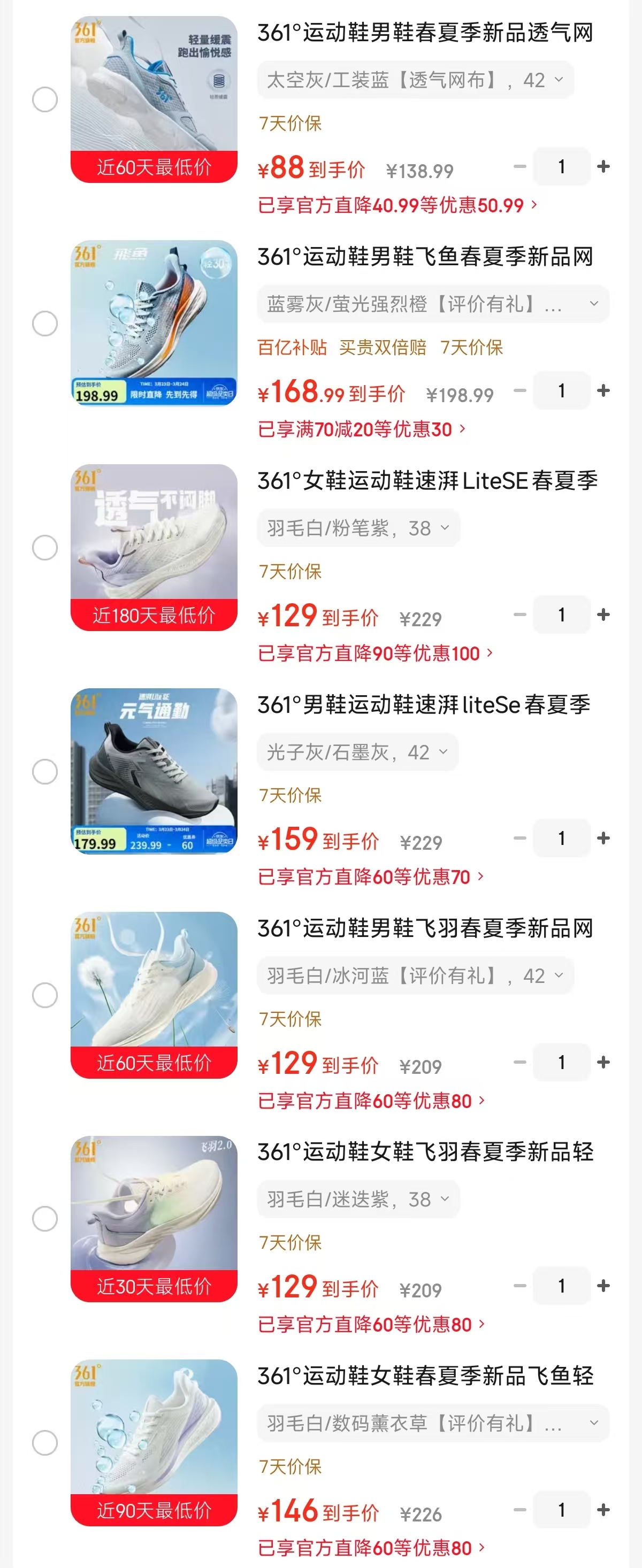Screen dimensions: 642x1568
Task: Increase quantity of the ¥88 shoes
Action: 603,166
